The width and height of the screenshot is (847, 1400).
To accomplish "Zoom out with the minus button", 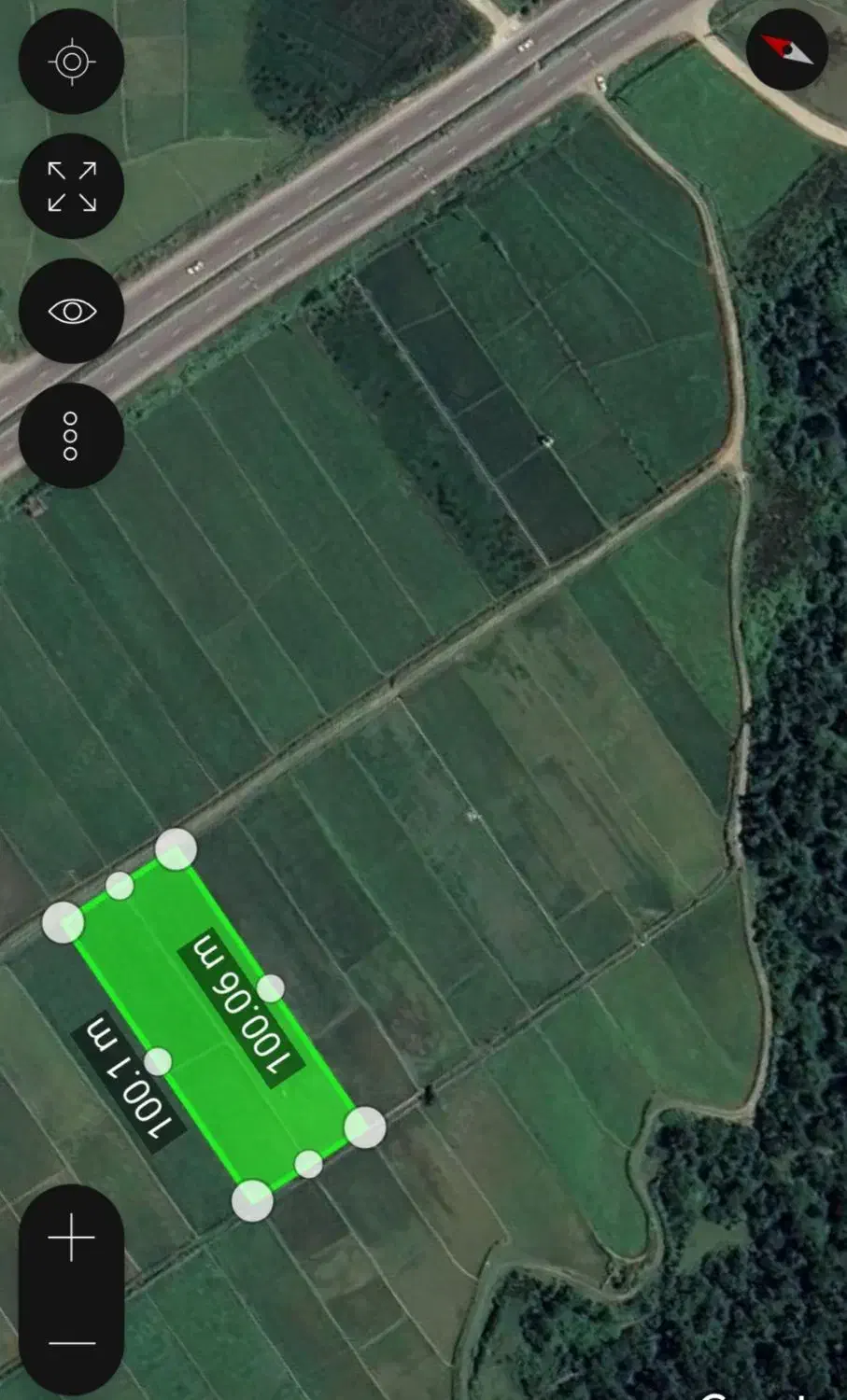I will click(72, 1343).
